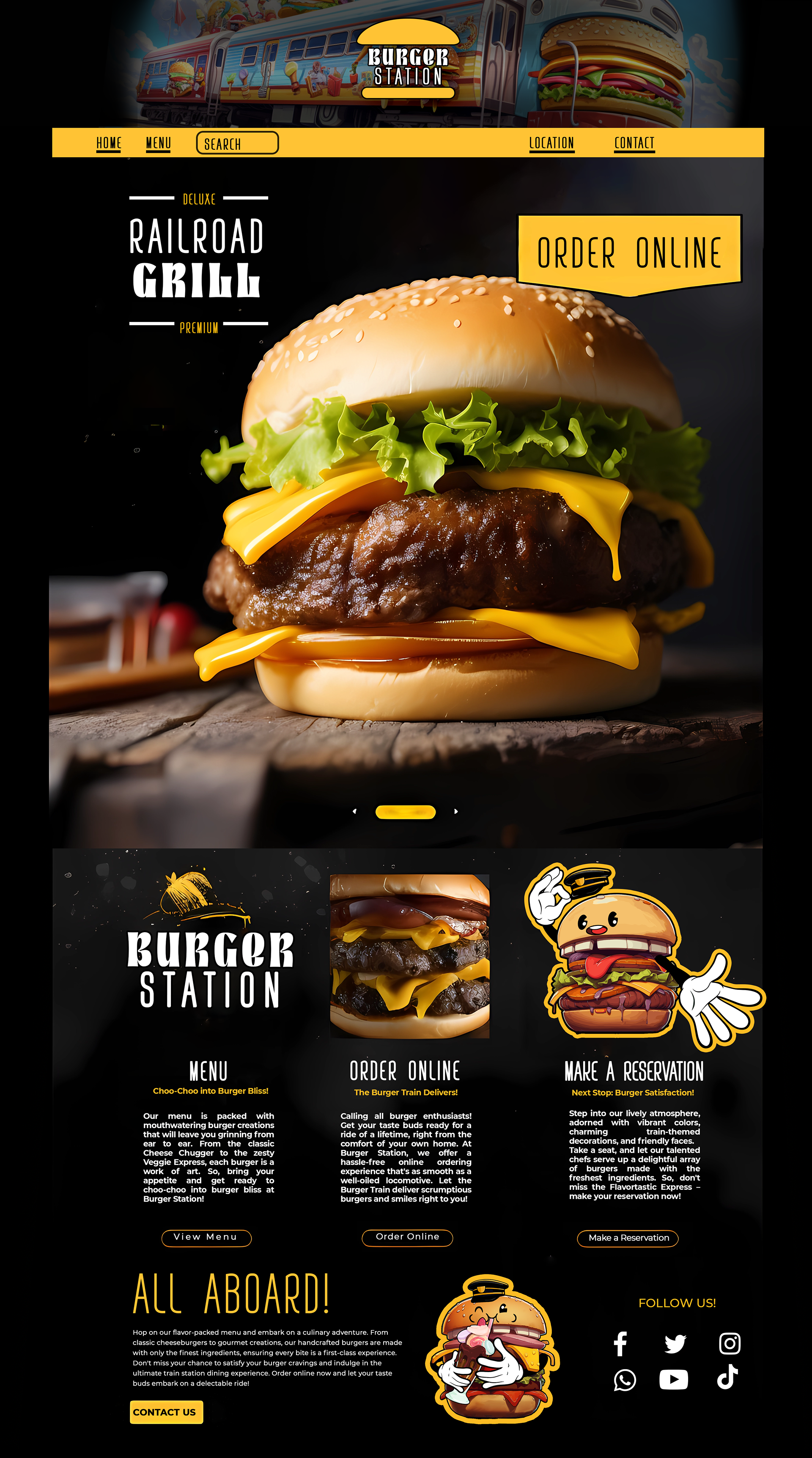The image size is (812, 1458).
Task: Open the YouTube channel icon
Action: pyautogui.click(x=673, y=1379)
